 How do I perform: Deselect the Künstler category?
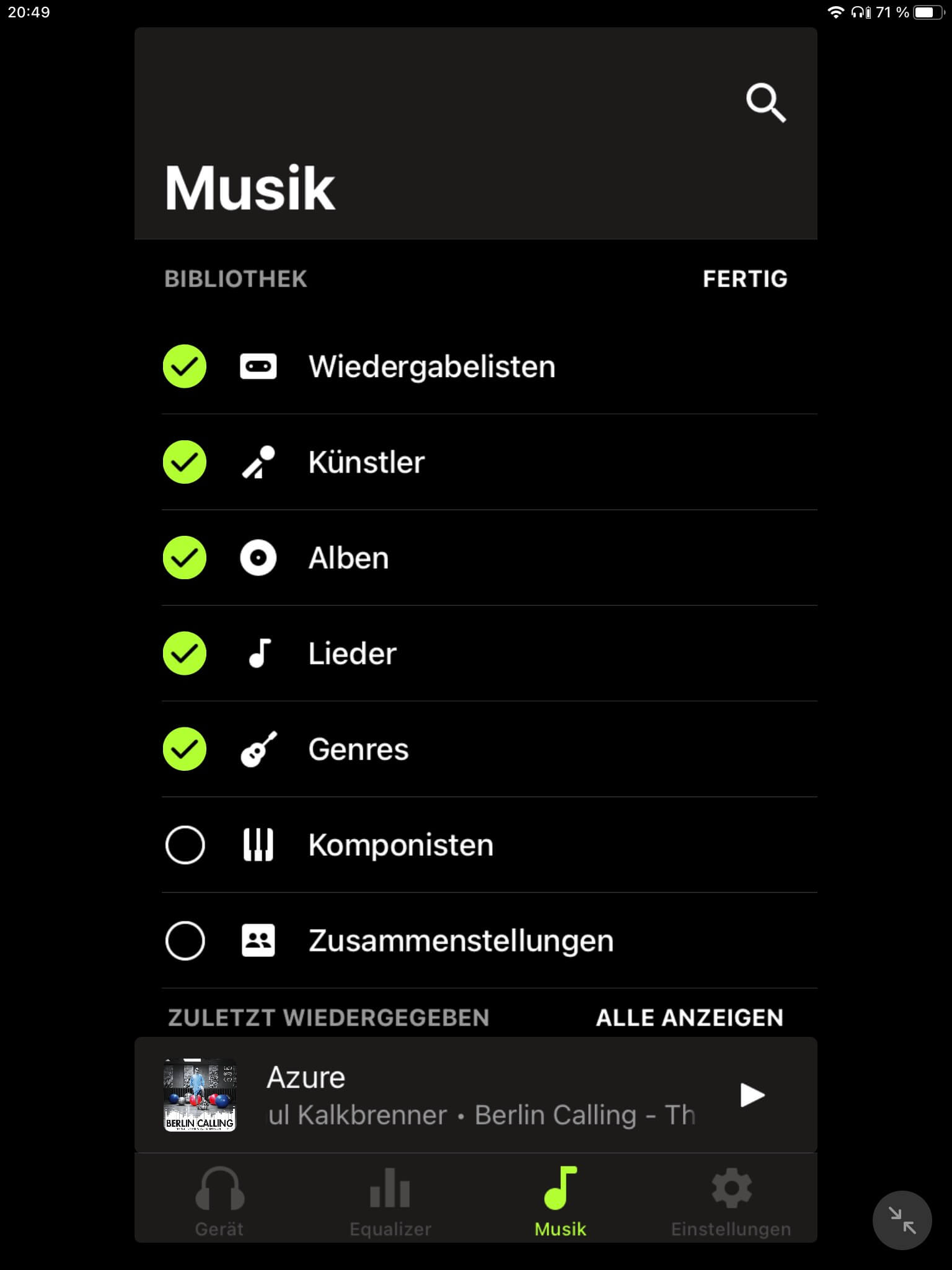pos(185,462)
